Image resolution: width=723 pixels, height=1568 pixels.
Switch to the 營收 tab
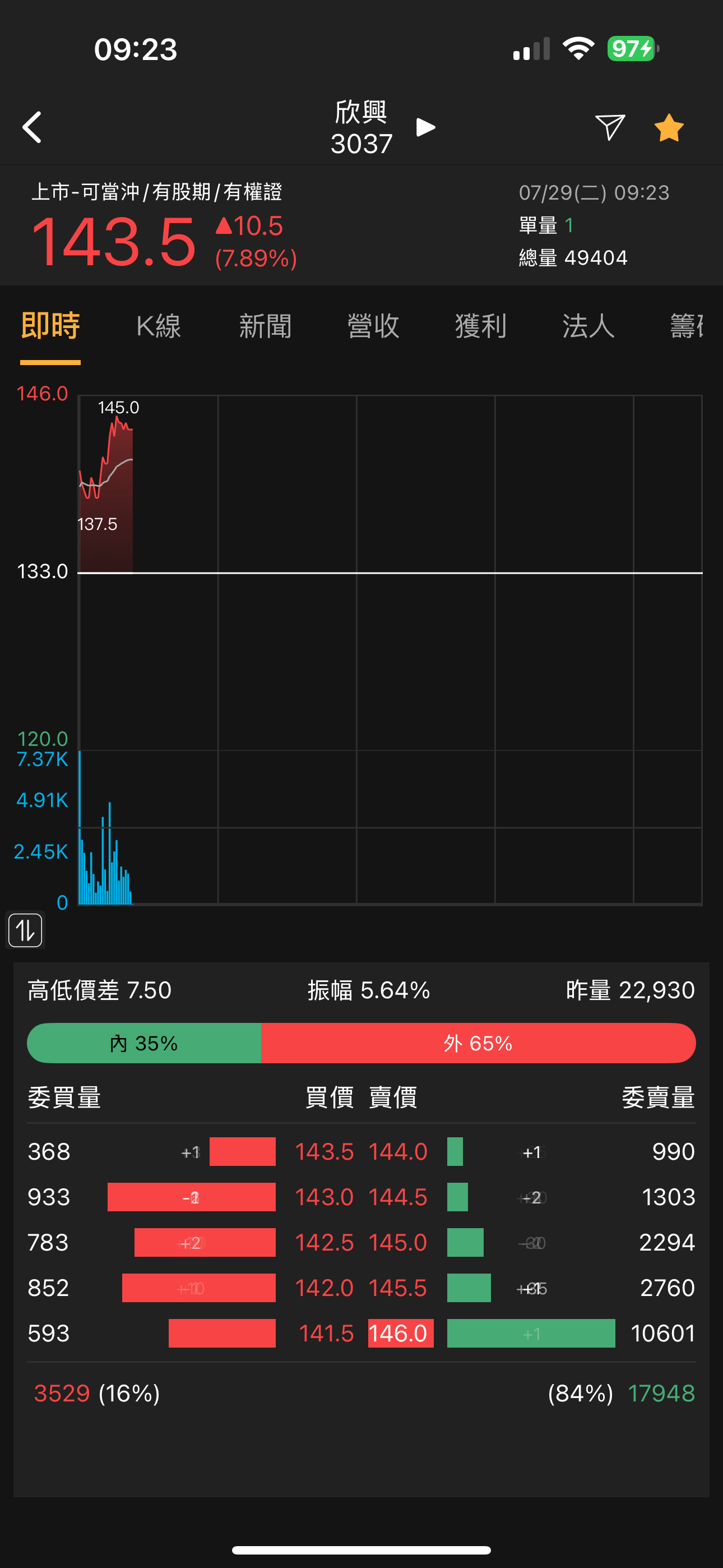[373, 326]
